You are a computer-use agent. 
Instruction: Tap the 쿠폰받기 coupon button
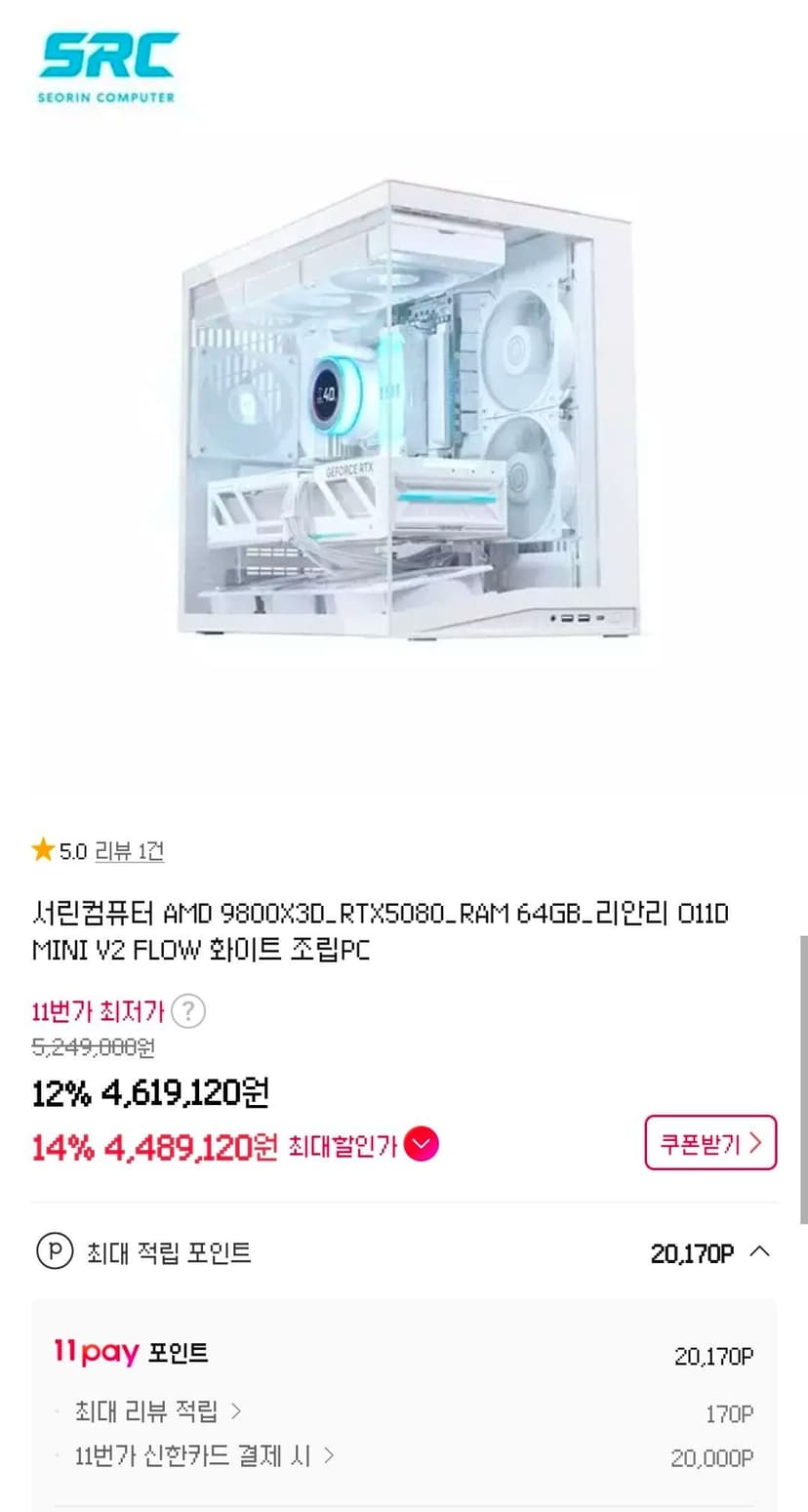[710, 1143]
